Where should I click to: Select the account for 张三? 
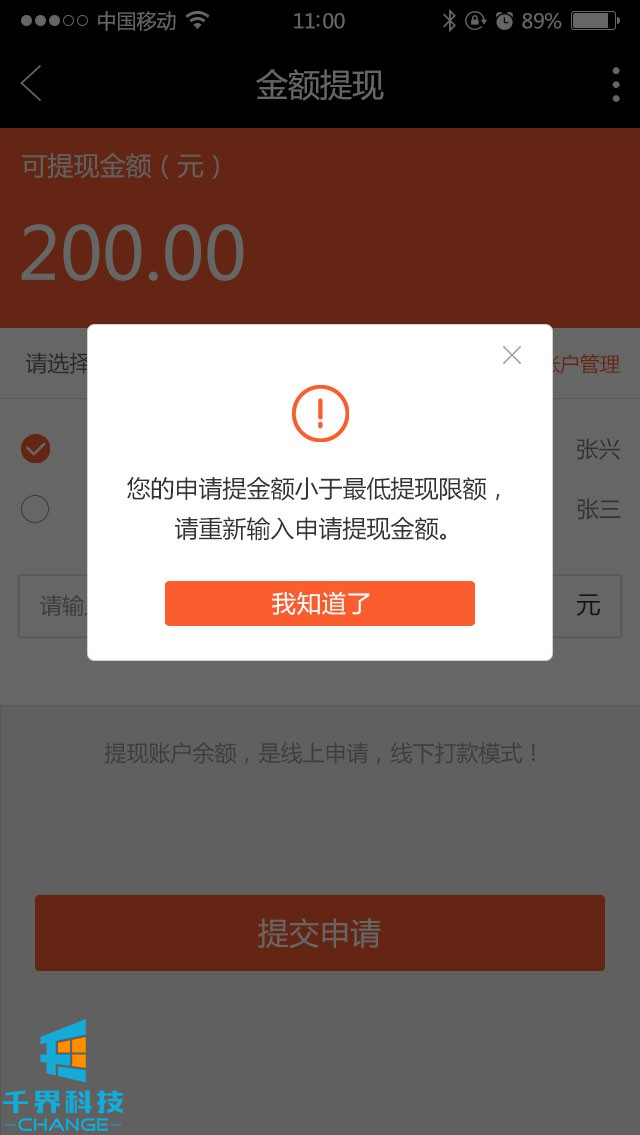(35, 509)
